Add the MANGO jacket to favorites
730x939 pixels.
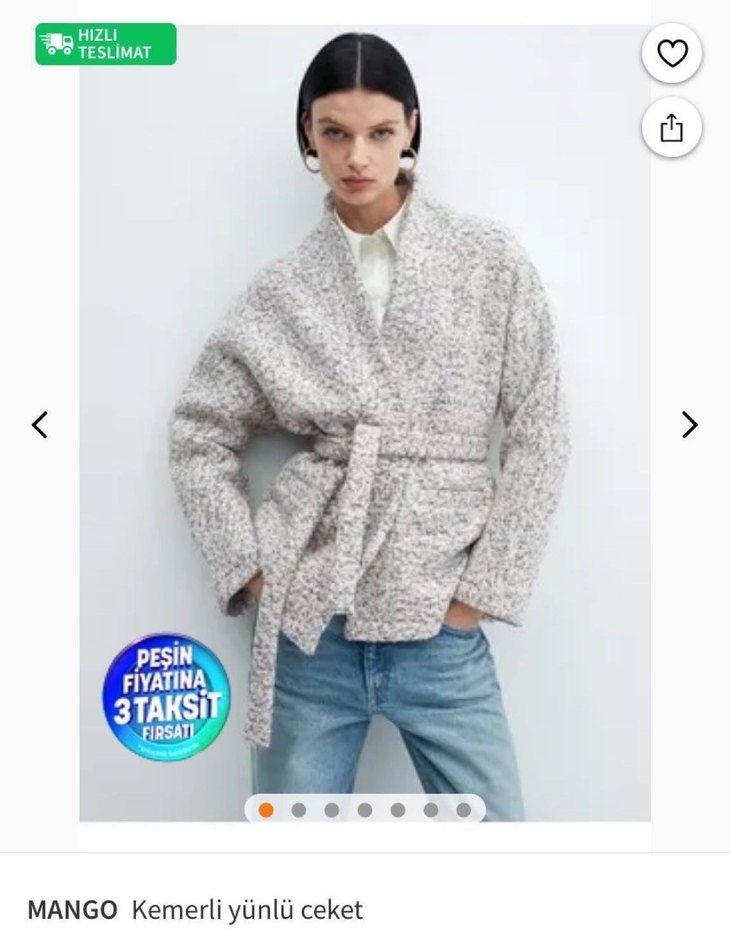672,54
